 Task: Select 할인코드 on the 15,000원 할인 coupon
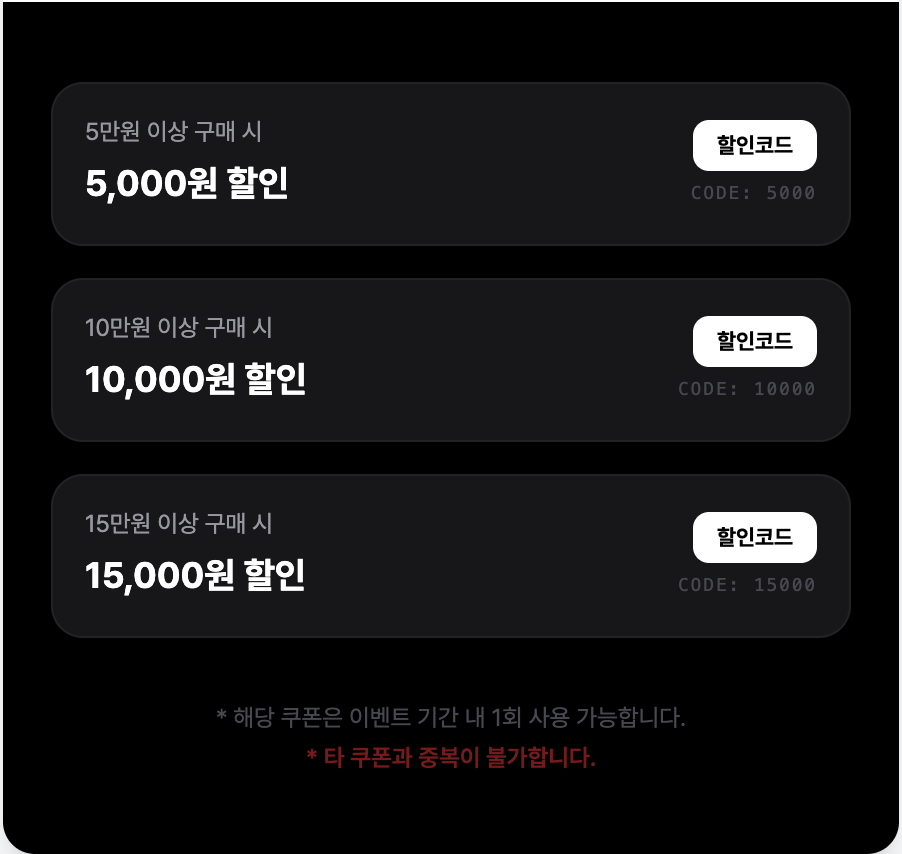754,537
